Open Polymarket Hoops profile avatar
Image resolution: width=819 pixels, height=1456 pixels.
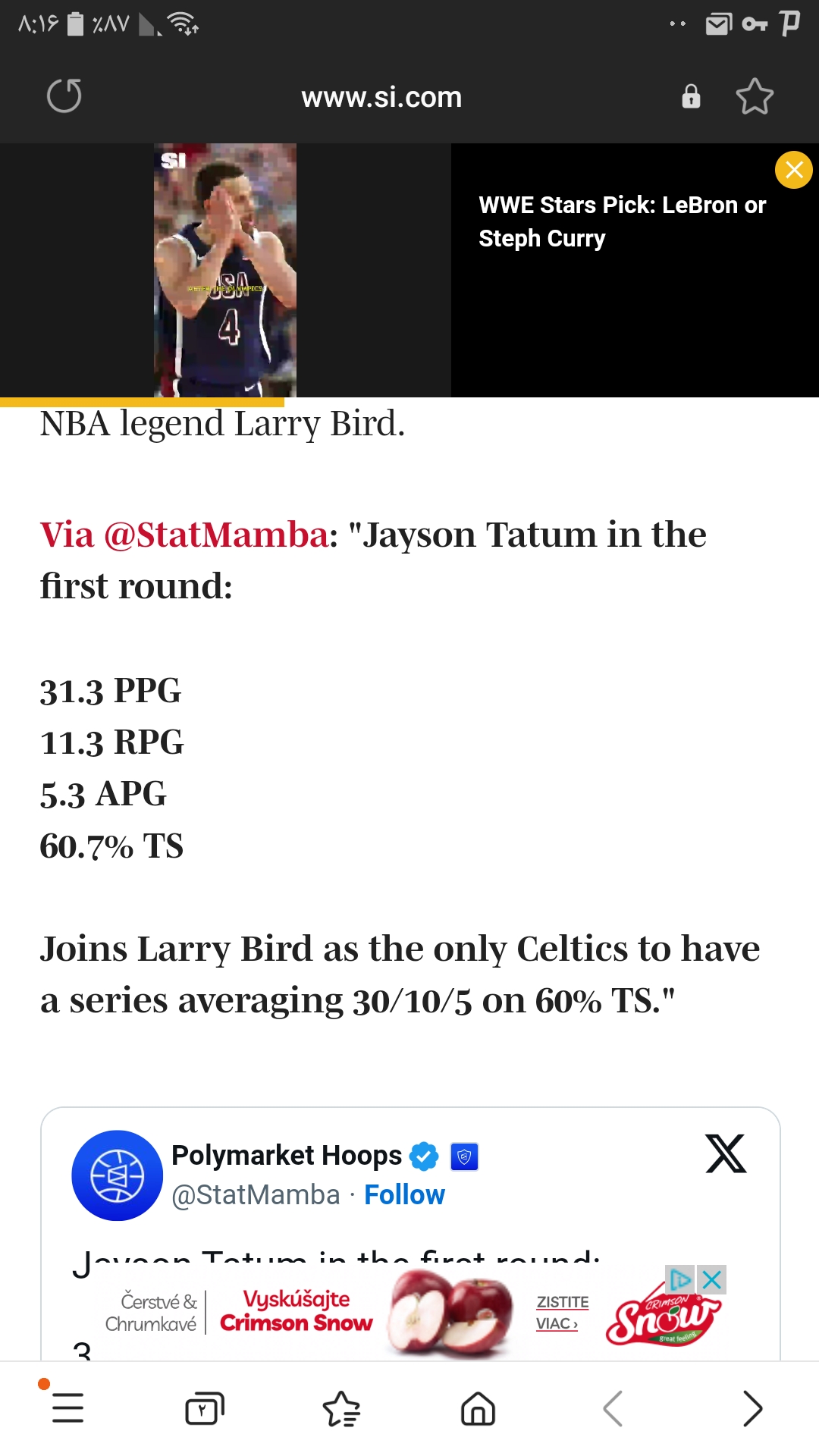pyautogui.click(x=117, y=1175)
